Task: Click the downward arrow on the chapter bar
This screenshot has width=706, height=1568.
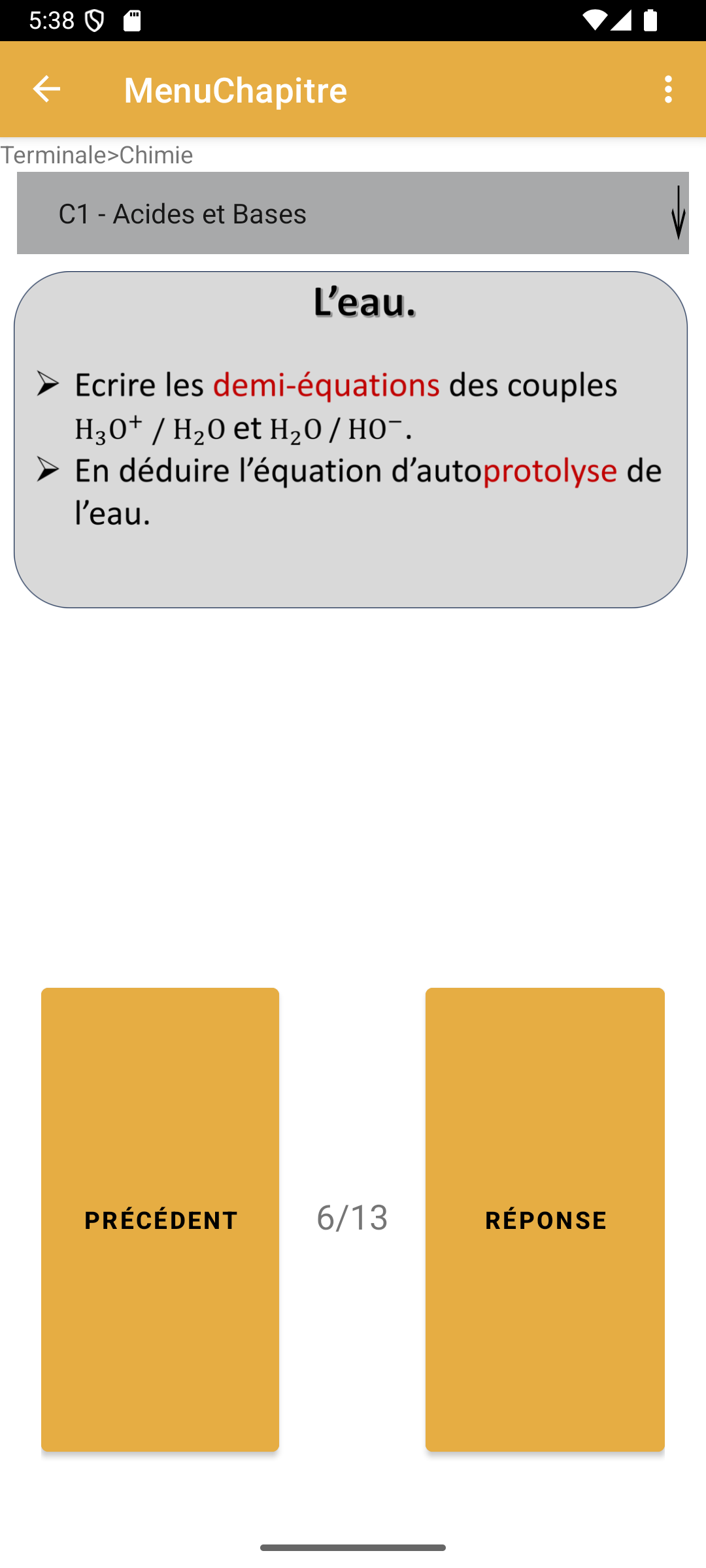Action: 678,214
